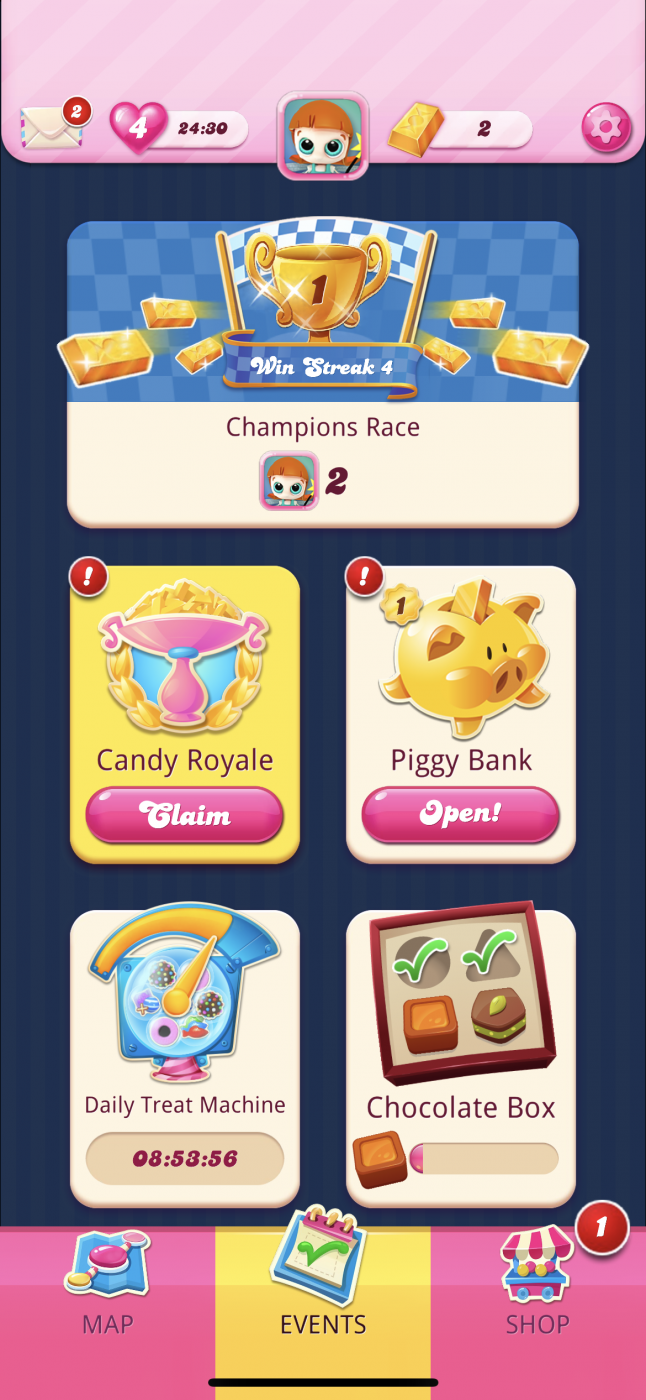This screenshot has width=646, height=1400.
Task: Claim the Candy Royale reward
Action: coord(185,815)
